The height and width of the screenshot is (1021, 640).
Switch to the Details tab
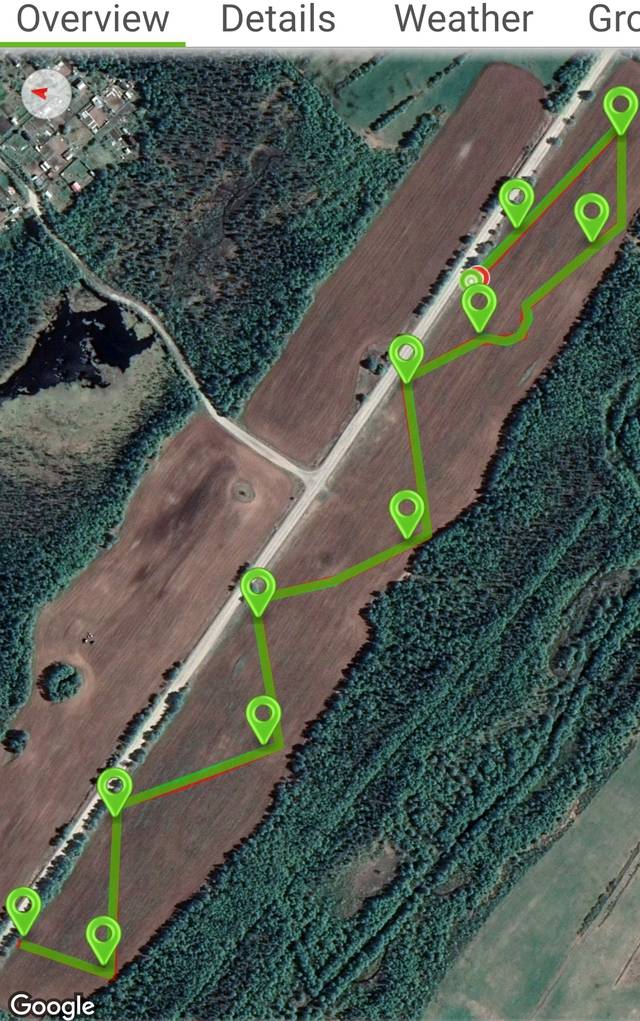tap(278, 19)
